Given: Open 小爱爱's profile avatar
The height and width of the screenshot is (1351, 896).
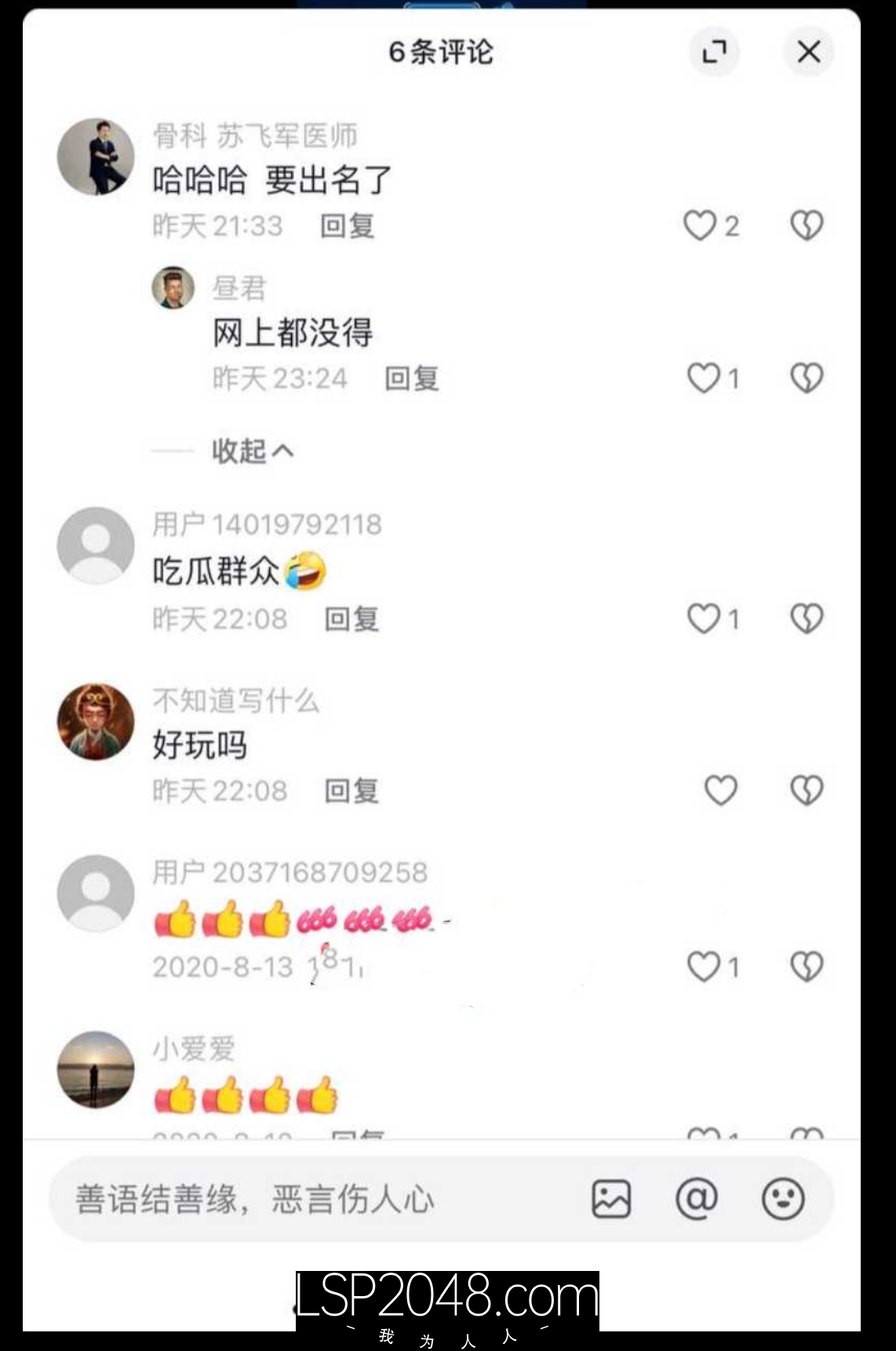Looking at the screenshot, I should click(96, 1069).
